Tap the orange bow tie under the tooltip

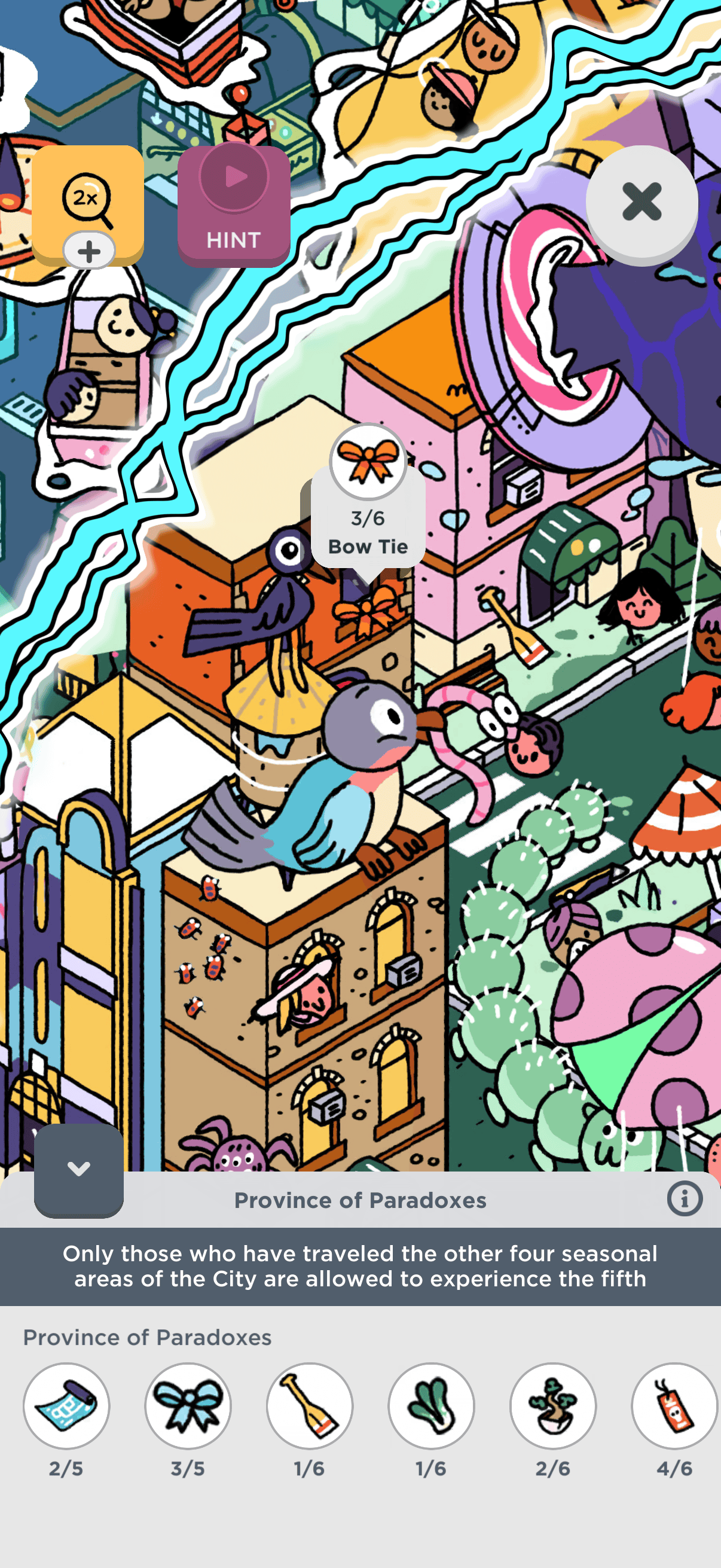366,612
